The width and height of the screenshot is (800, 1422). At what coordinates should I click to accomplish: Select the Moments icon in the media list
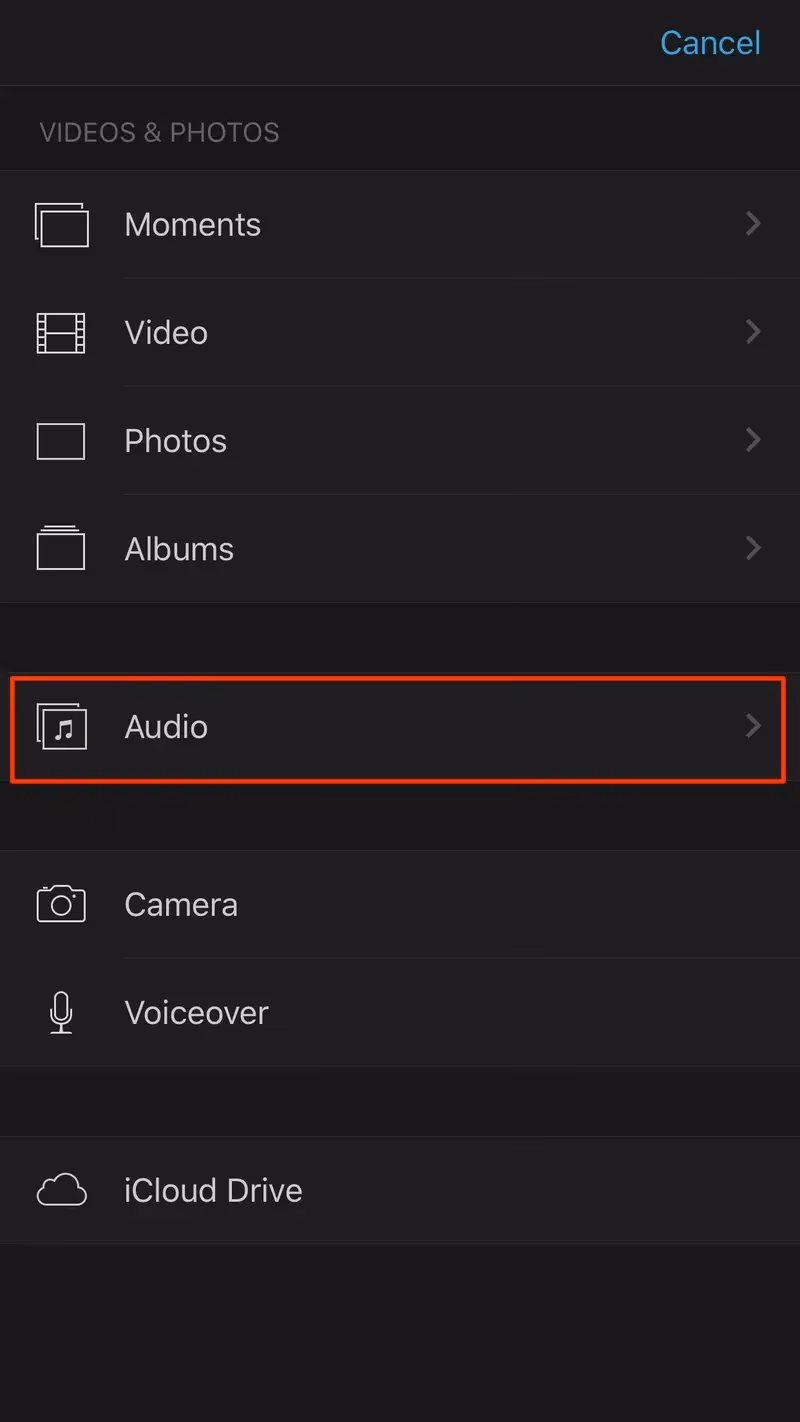[60, 224]
